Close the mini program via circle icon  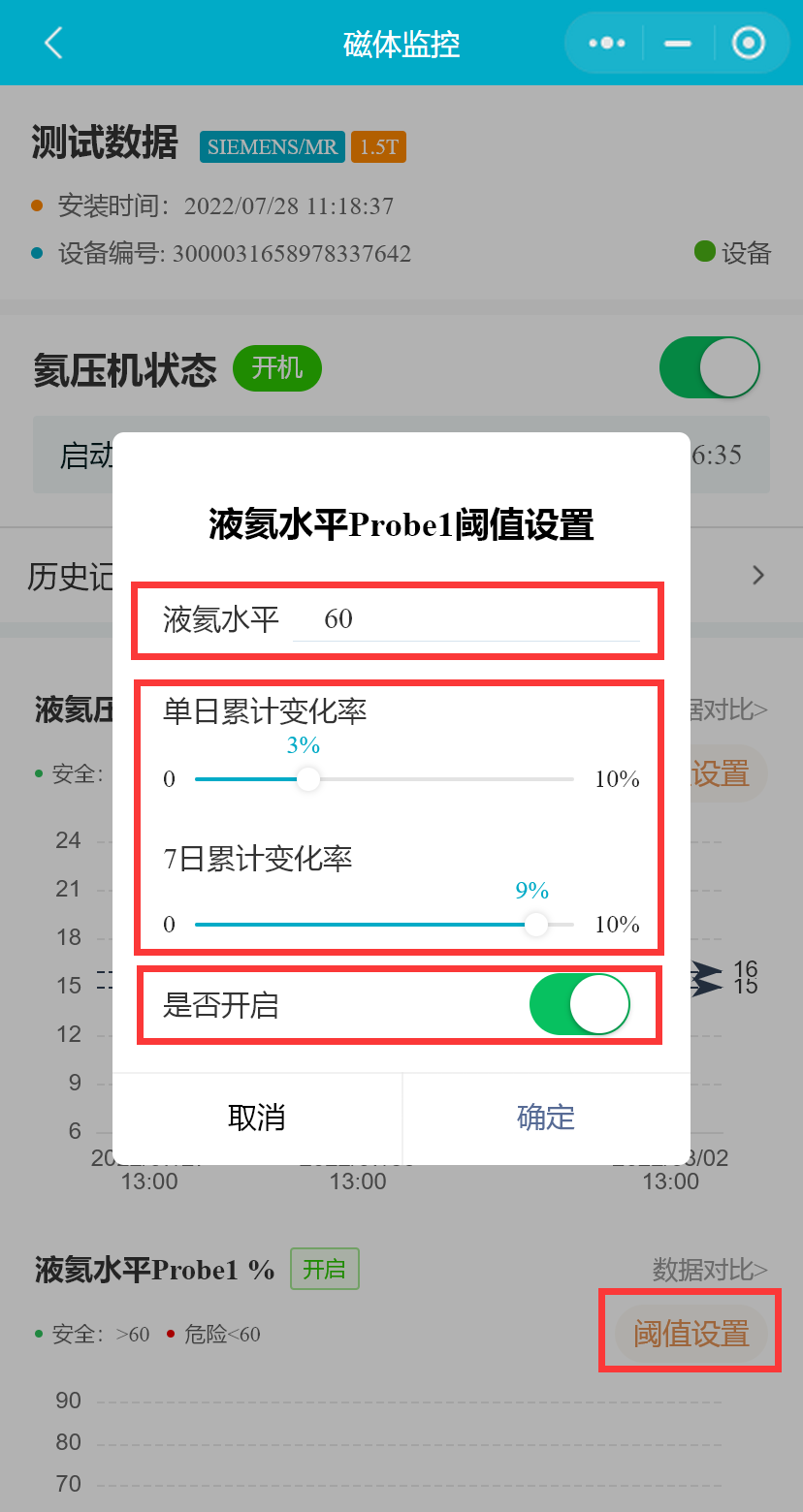(749, 44)
